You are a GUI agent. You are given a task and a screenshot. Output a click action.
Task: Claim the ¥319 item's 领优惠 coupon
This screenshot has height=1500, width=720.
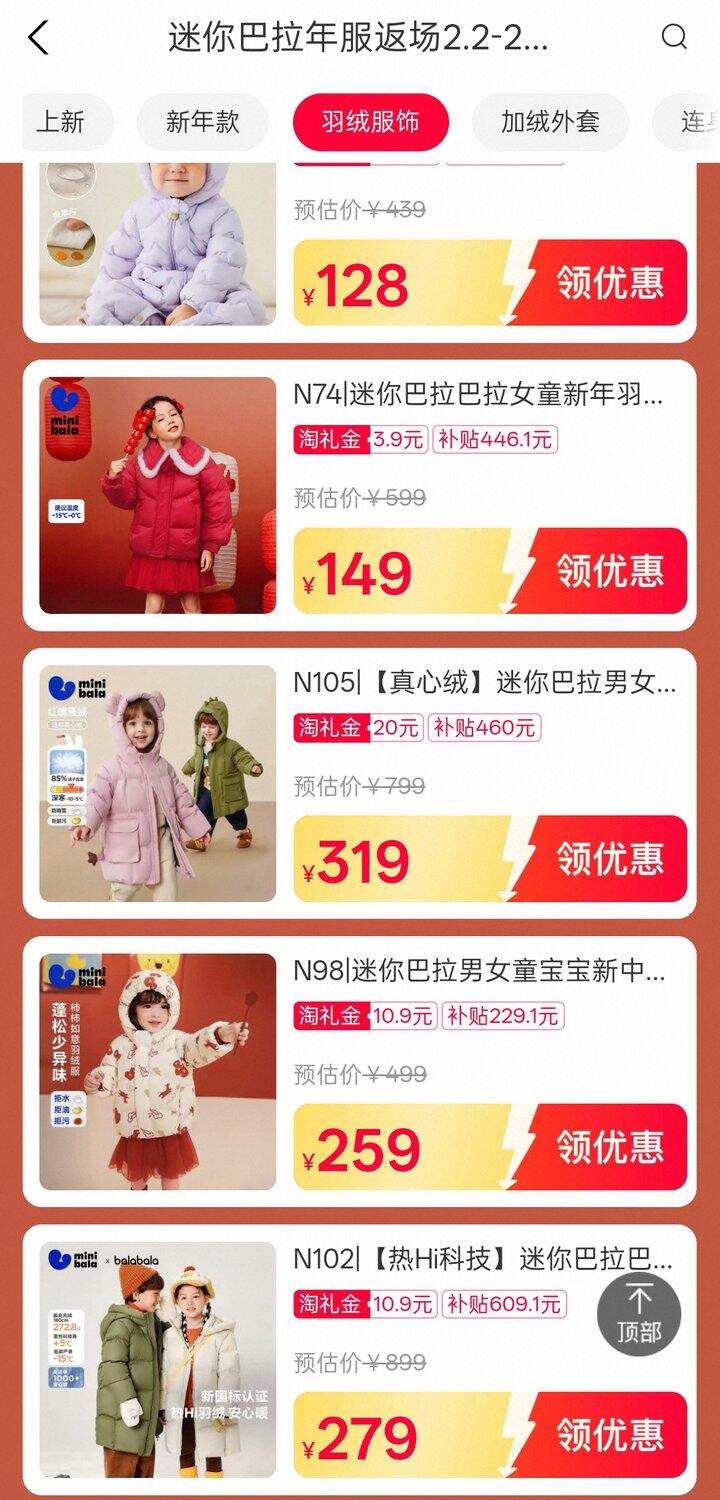(x=608, y=860)
